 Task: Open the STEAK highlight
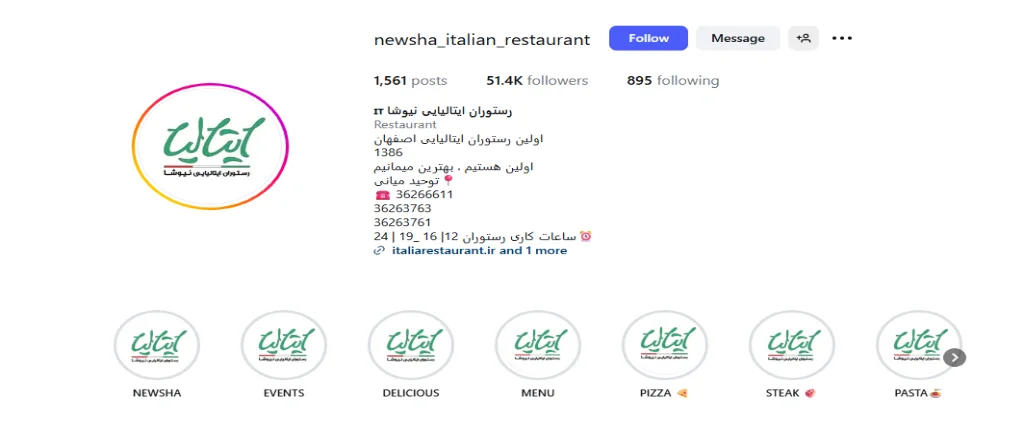pyautogui.click(x=792, y=344)
